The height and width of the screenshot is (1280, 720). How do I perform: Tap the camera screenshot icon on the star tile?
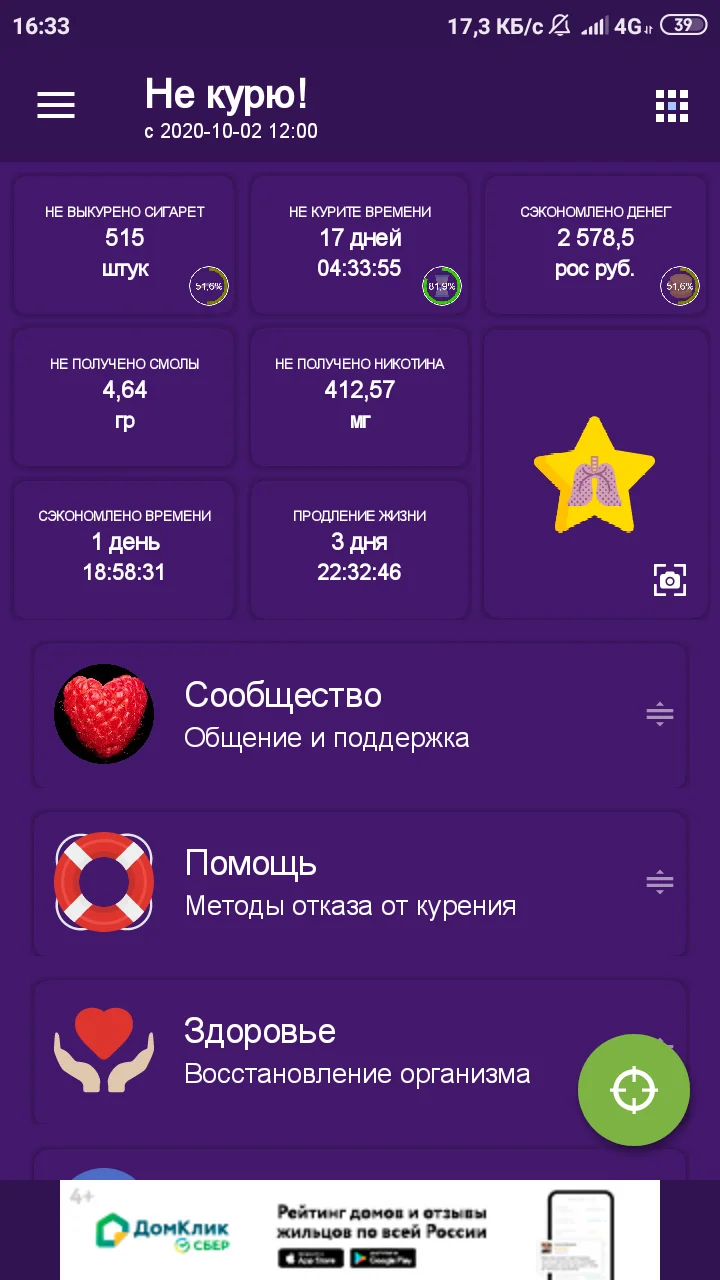671,578
